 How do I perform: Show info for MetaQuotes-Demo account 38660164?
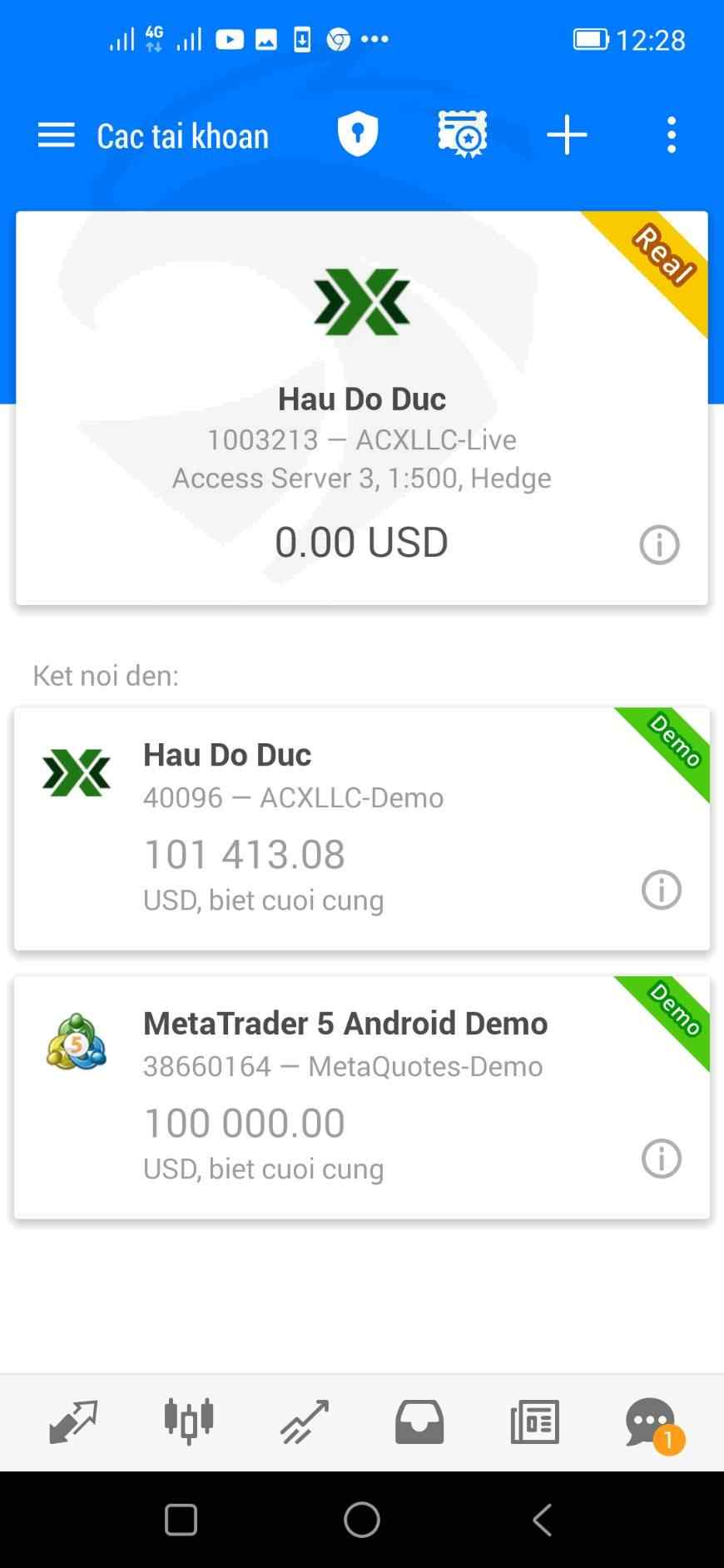click(661, 1159)
